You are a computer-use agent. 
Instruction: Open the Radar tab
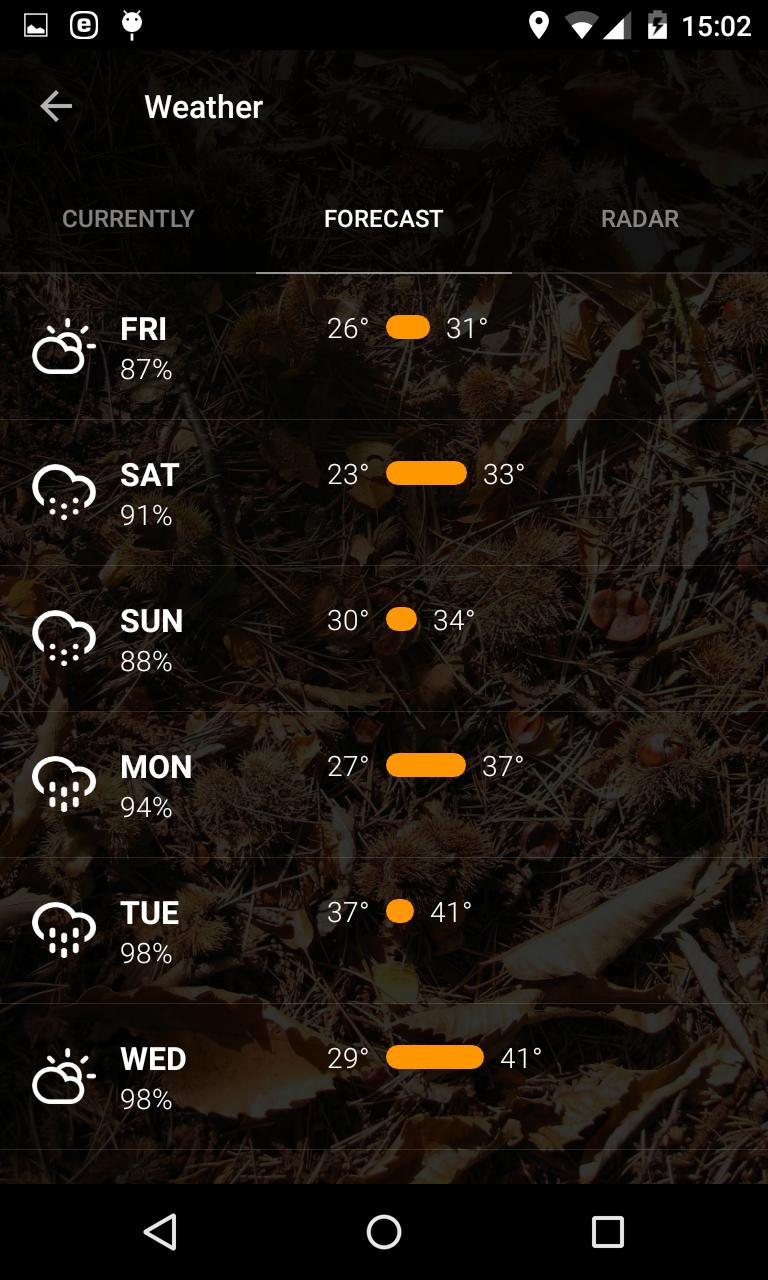coord(639,219)
